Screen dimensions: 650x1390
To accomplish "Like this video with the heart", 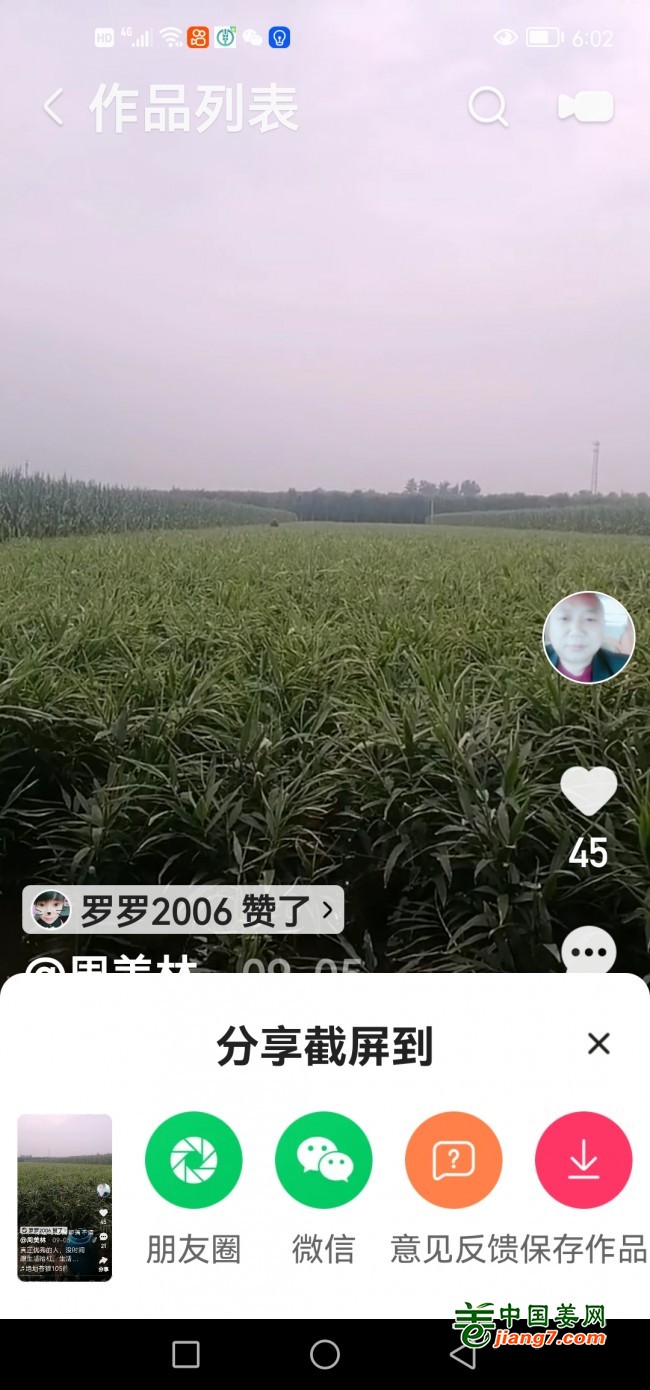I will coord(588,791).
